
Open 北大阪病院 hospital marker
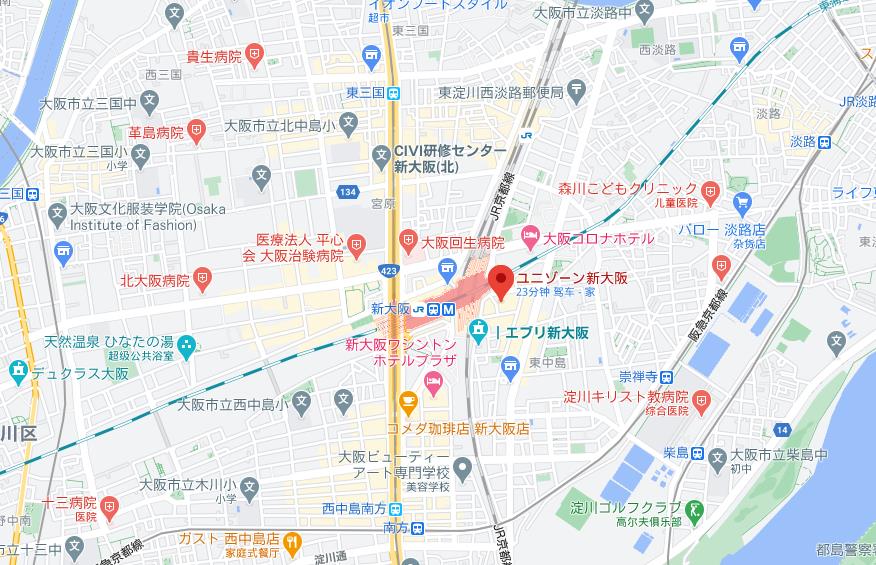coord(203,275)
